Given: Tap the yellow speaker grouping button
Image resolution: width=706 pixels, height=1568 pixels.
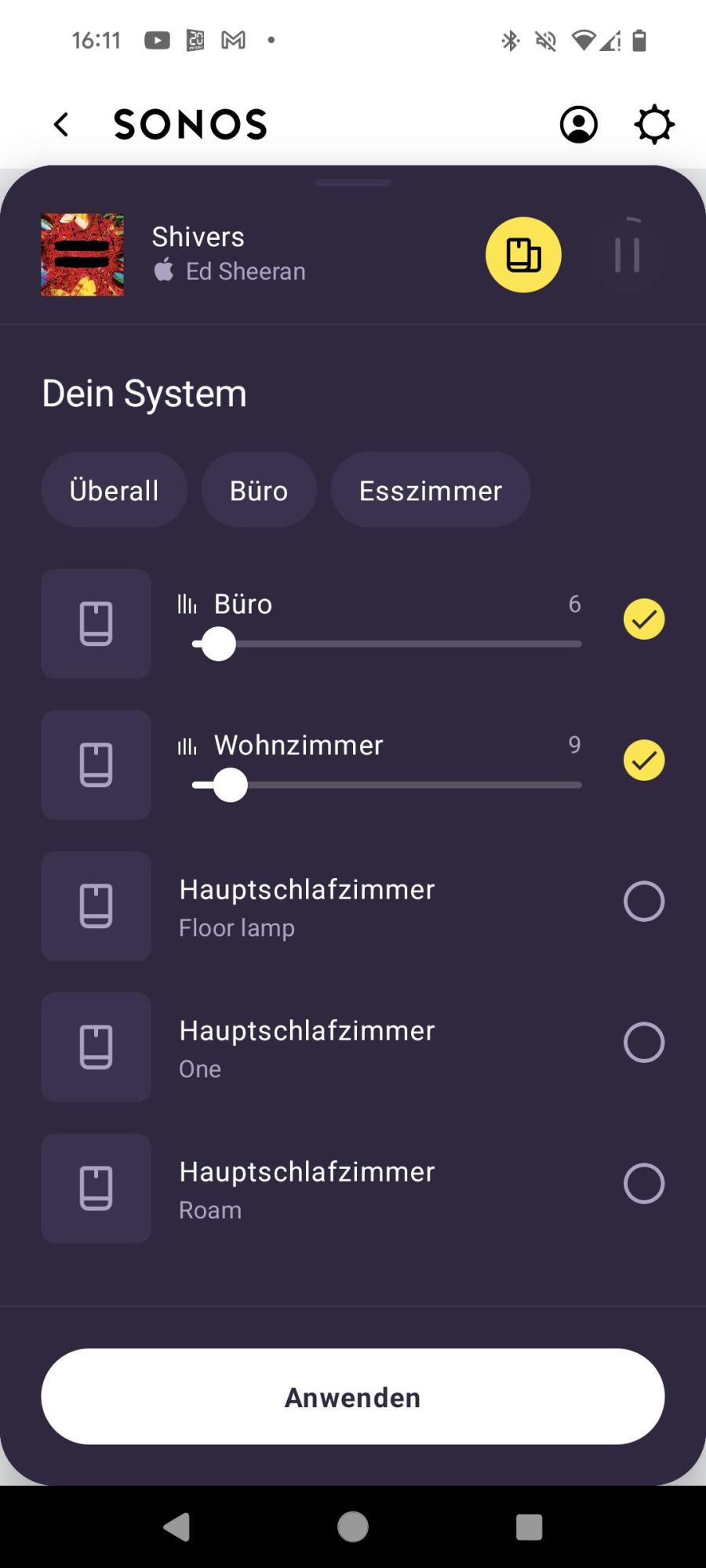Looking at the screenshot, I should 523,255.
